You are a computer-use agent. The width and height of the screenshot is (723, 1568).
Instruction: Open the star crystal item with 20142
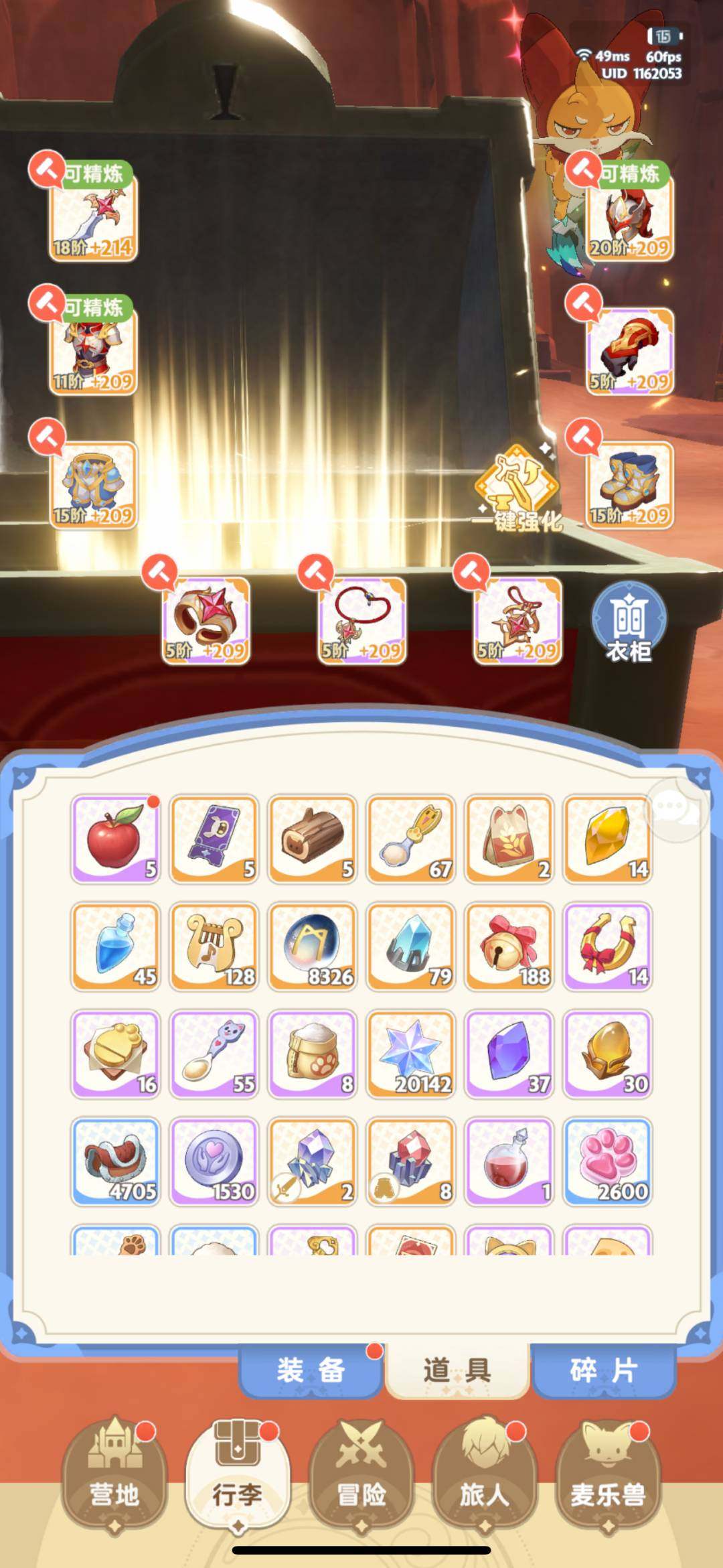pyautogui.click(x=411, y=1054)
